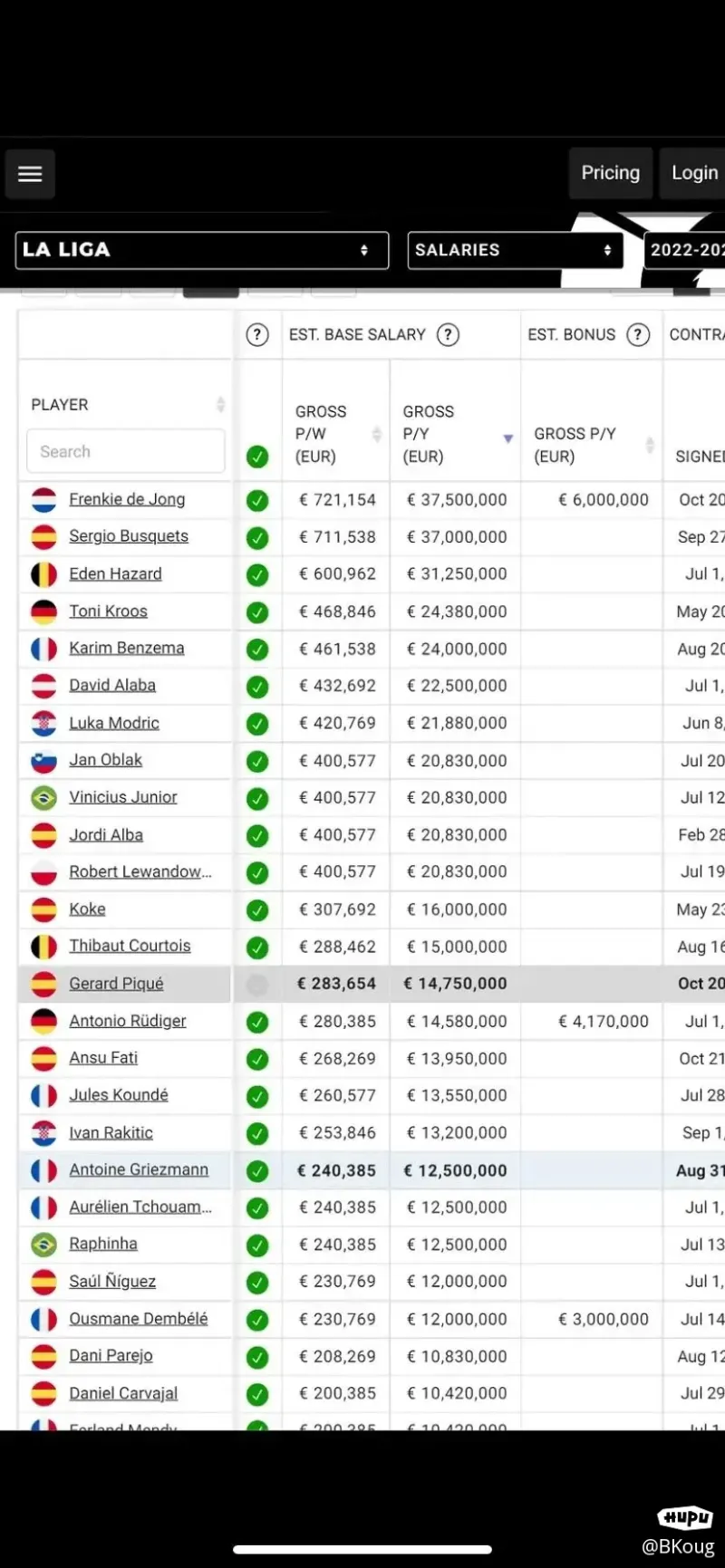Image resolution: width=725 pixels, height=1568 pixels.
Task: Open Gerard Piqué's player link
Action: coord(116,984)
